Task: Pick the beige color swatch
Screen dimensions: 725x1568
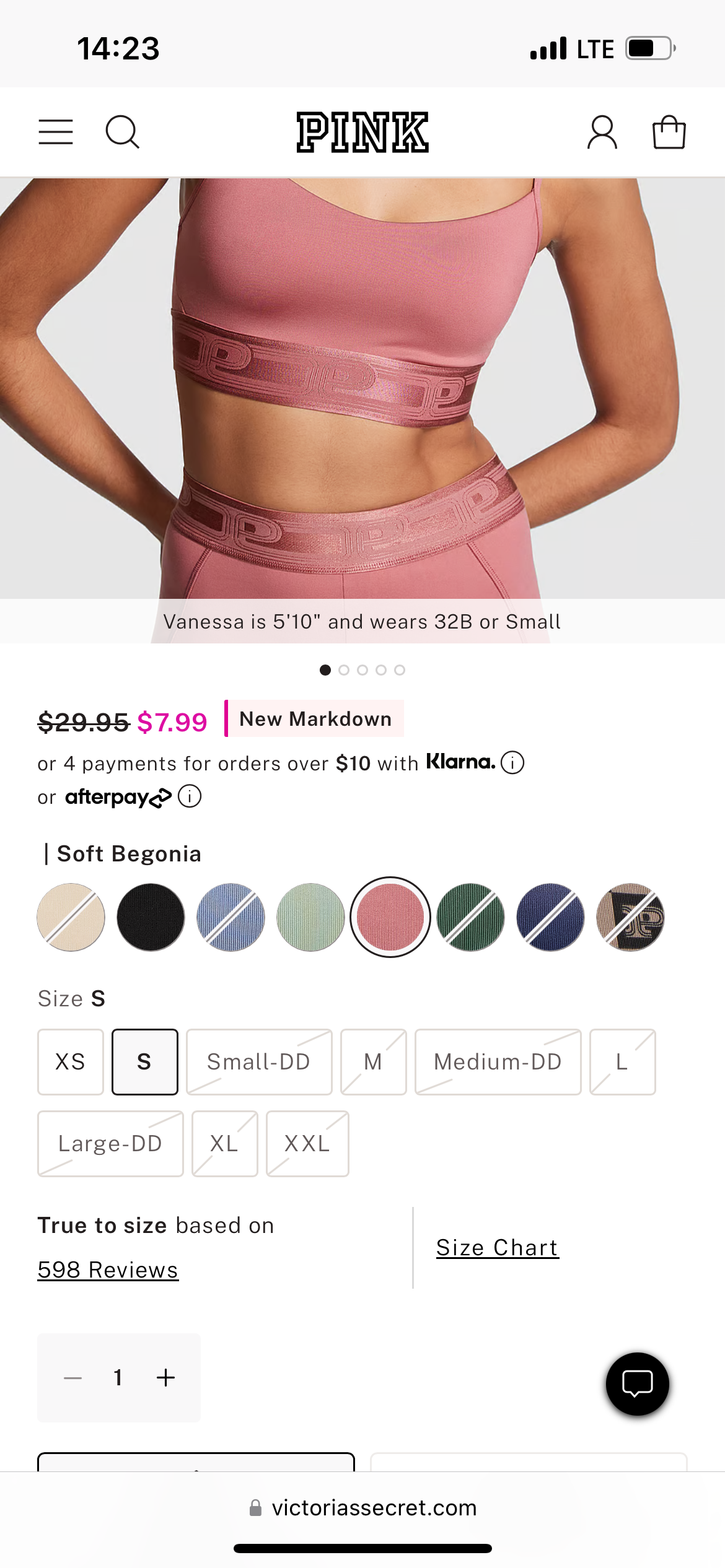Action: 71,917
